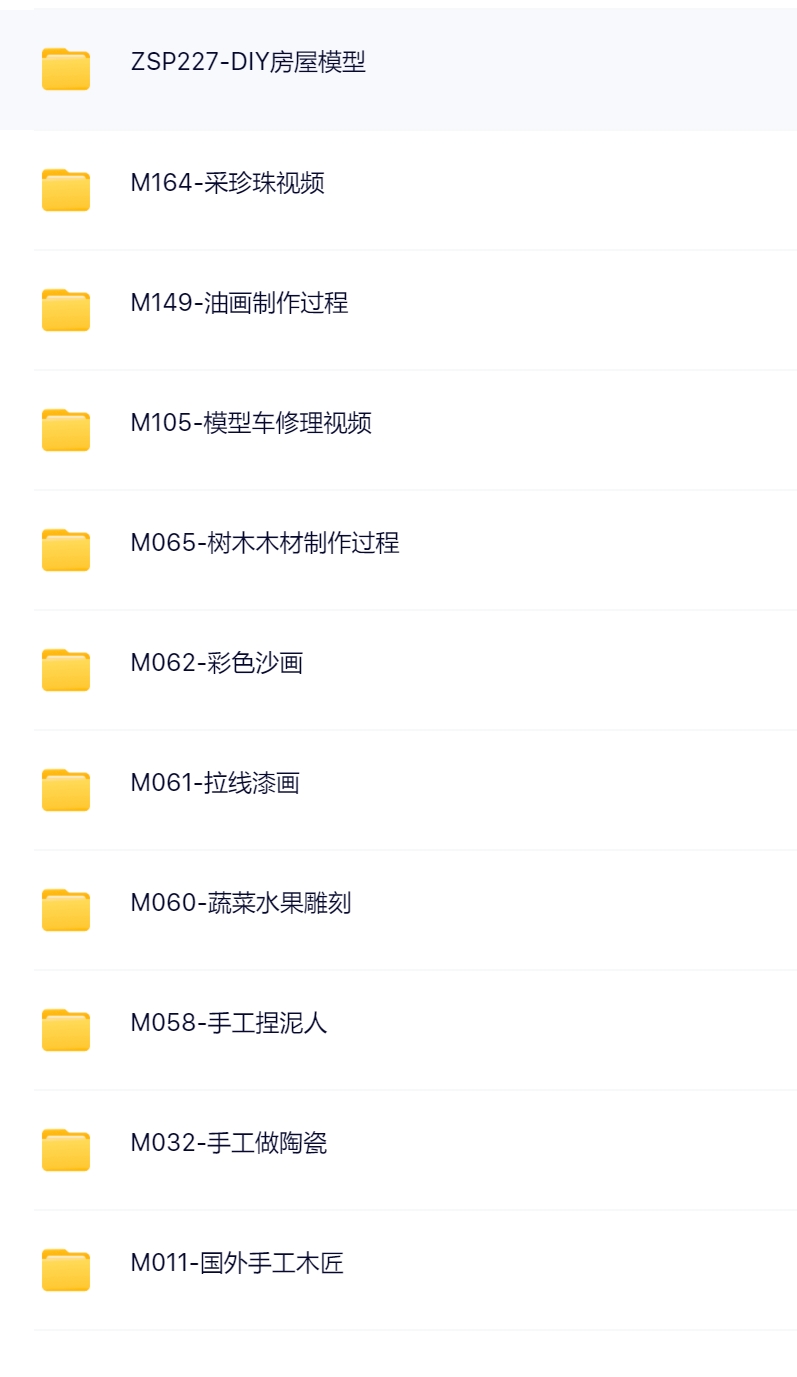Open the M061-拉线漆画 folder
The height and width of the screenshot is (1377, 797).
215,783
